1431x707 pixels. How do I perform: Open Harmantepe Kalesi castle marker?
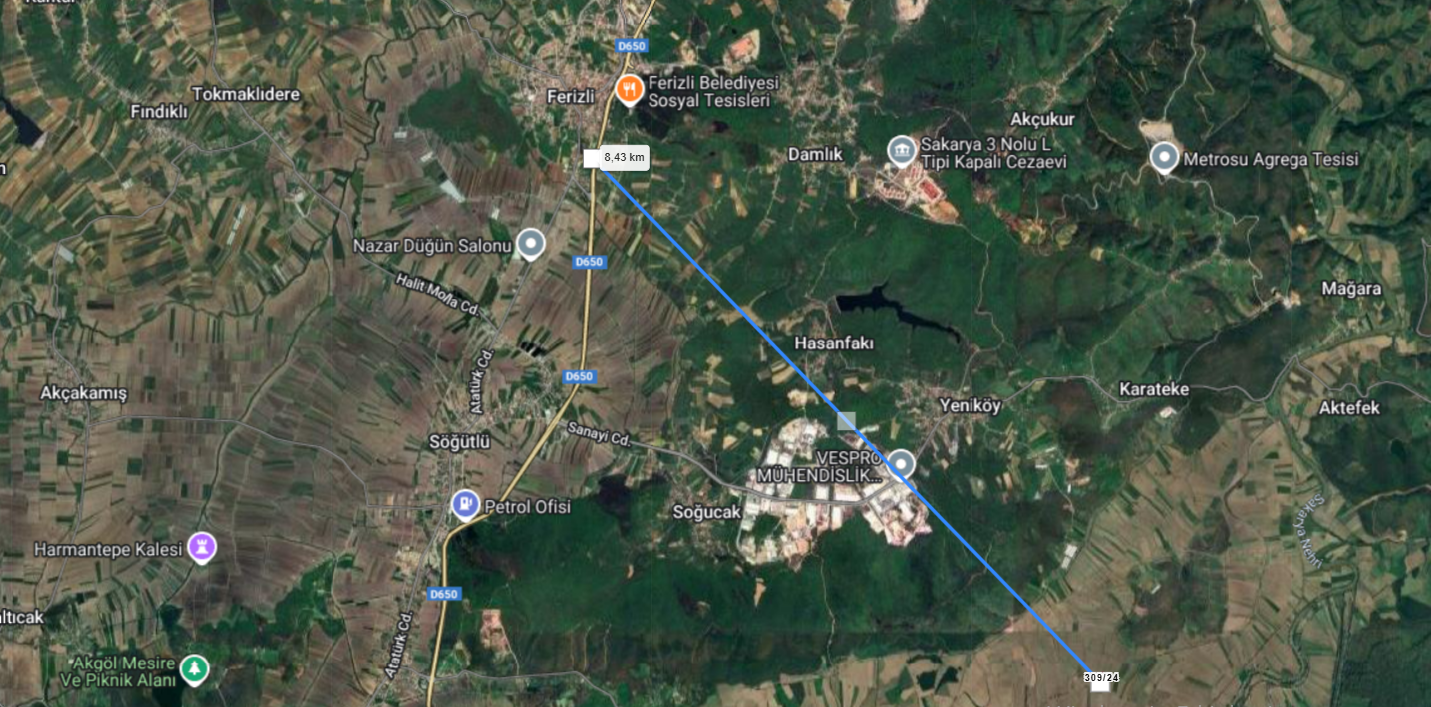pyautogui.click(x=202, y=546)
